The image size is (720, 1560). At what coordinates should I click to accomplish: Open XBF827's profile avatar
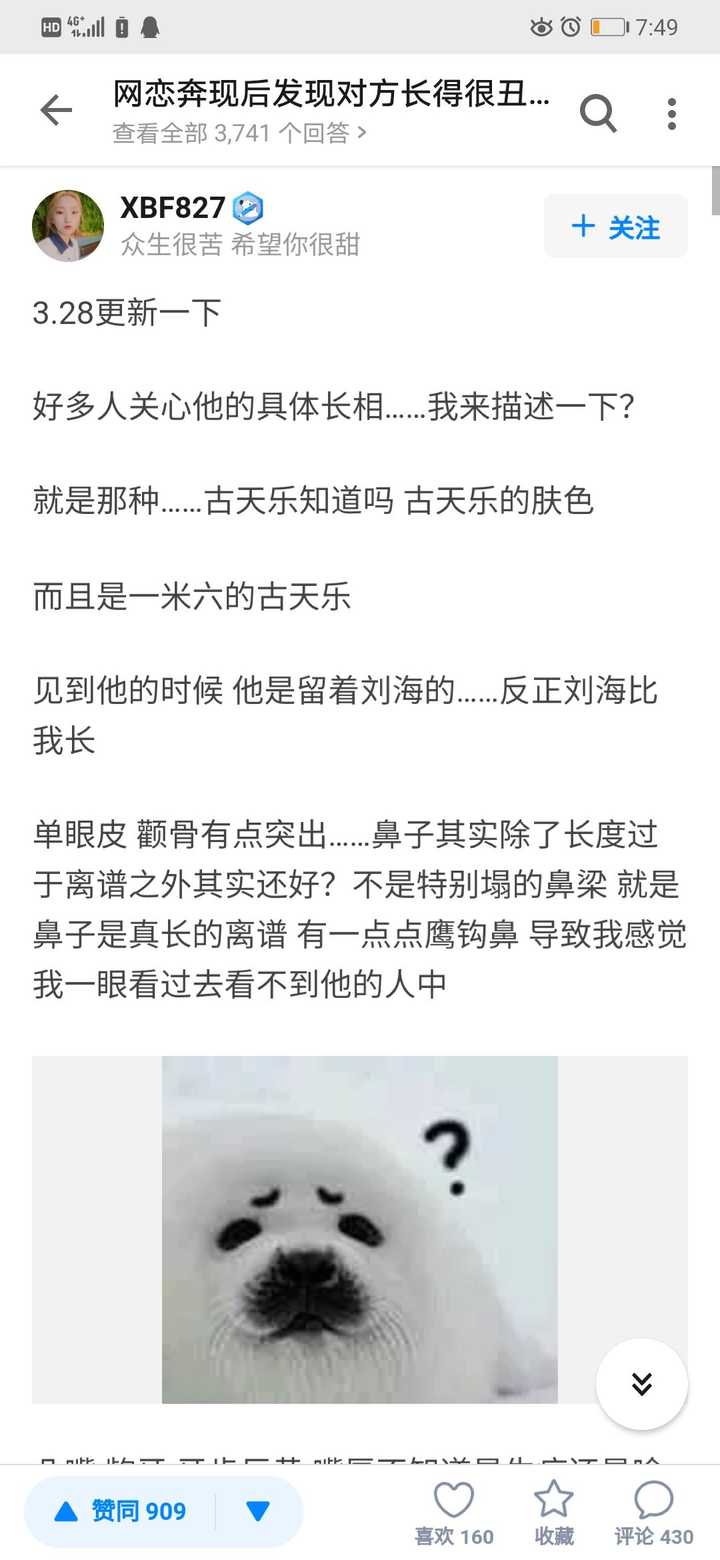[68, 226]
